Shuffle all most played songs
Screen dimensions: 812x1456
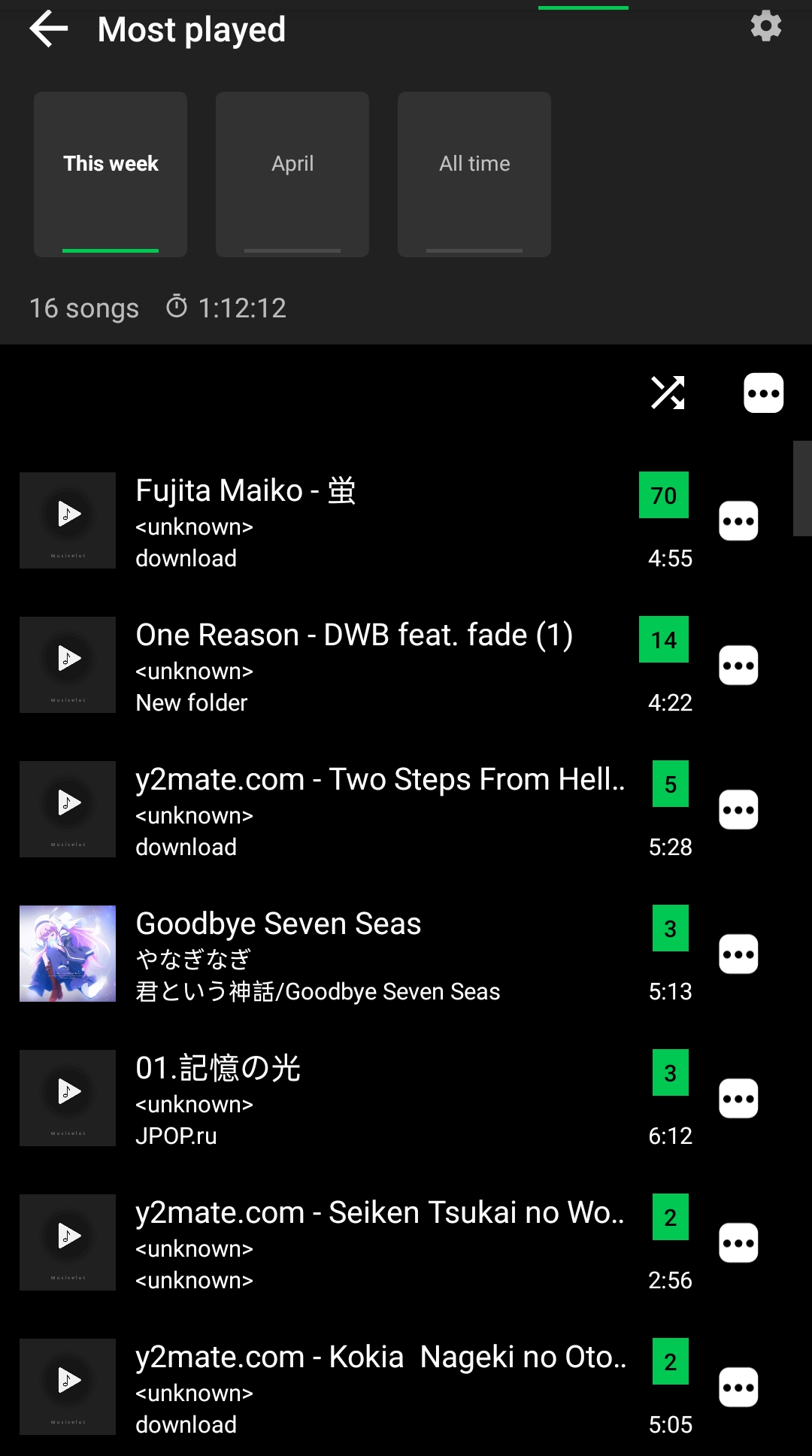pos(668,393)
